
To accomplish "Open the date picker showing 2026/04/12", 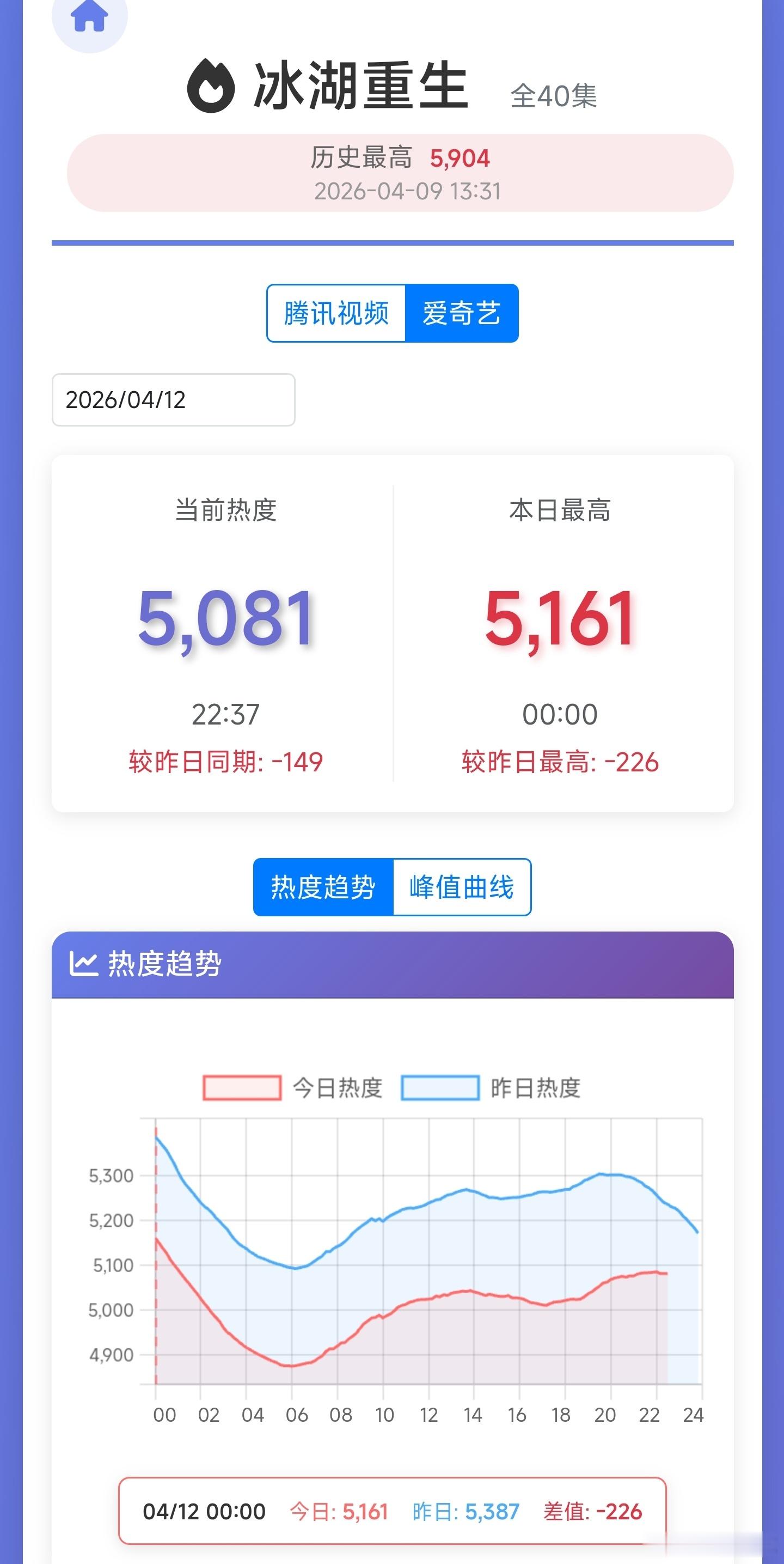I will (x=173, y=400).
